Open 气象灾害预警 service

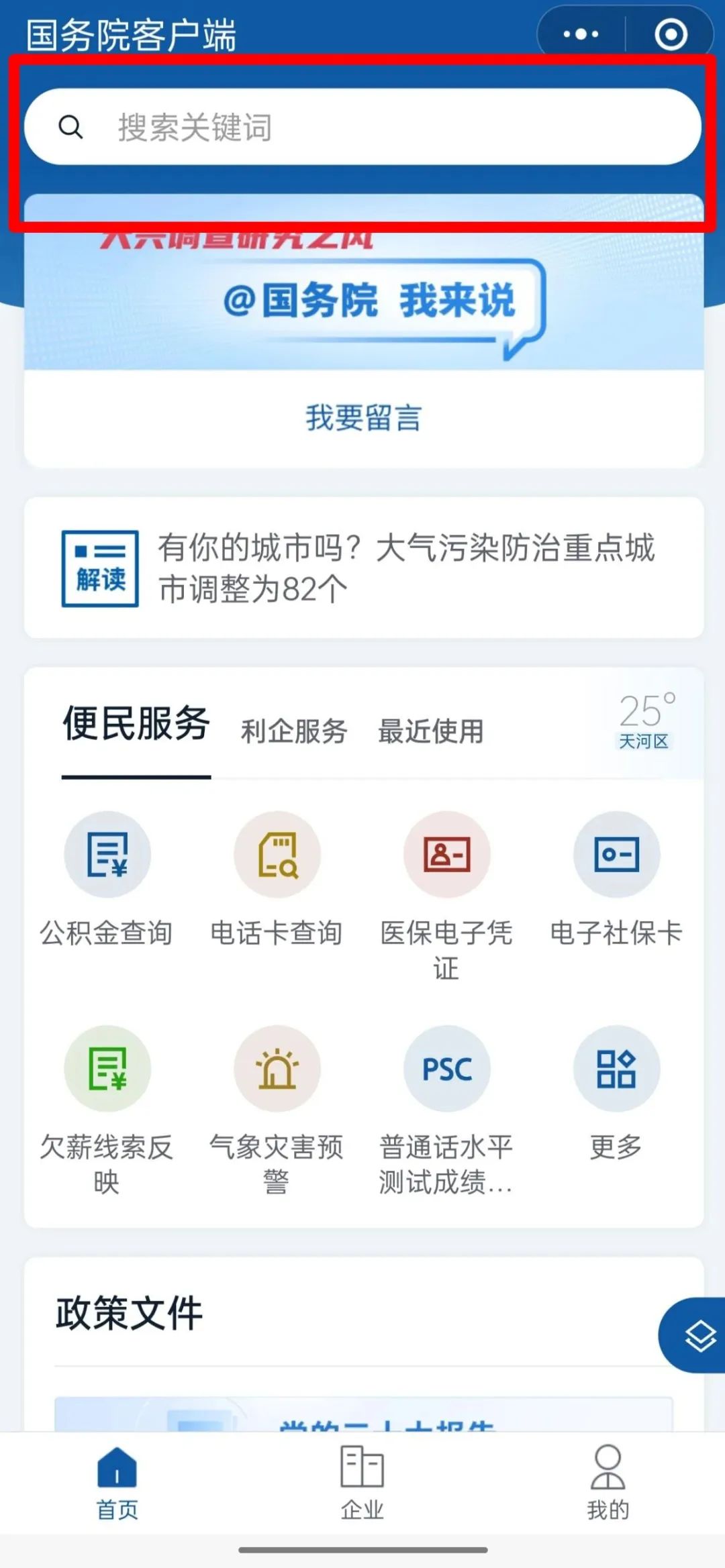tap(277, 1111)
